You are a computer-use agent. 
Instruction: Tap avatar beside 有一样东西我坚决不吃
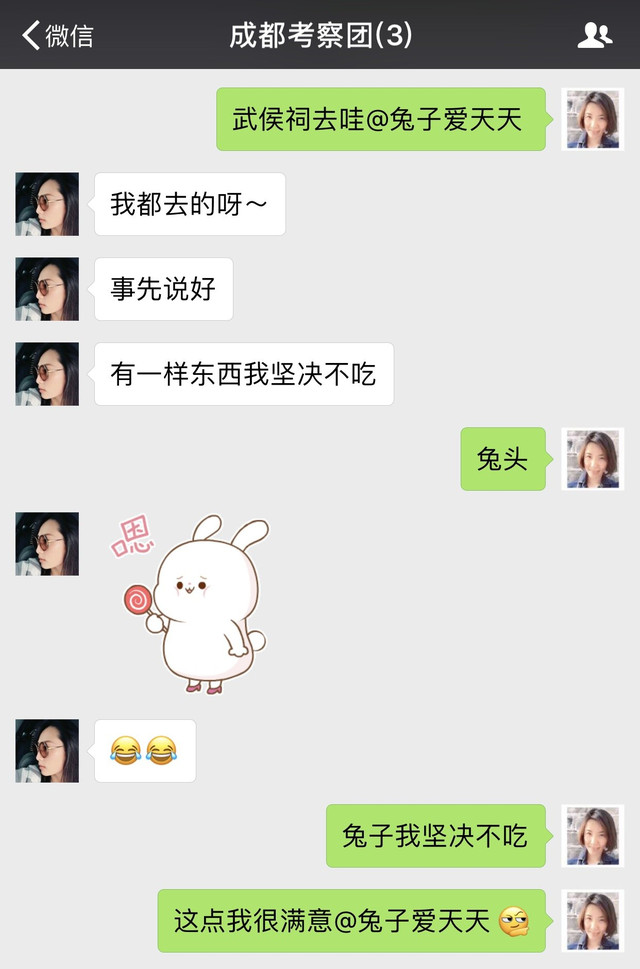(47, 374)
